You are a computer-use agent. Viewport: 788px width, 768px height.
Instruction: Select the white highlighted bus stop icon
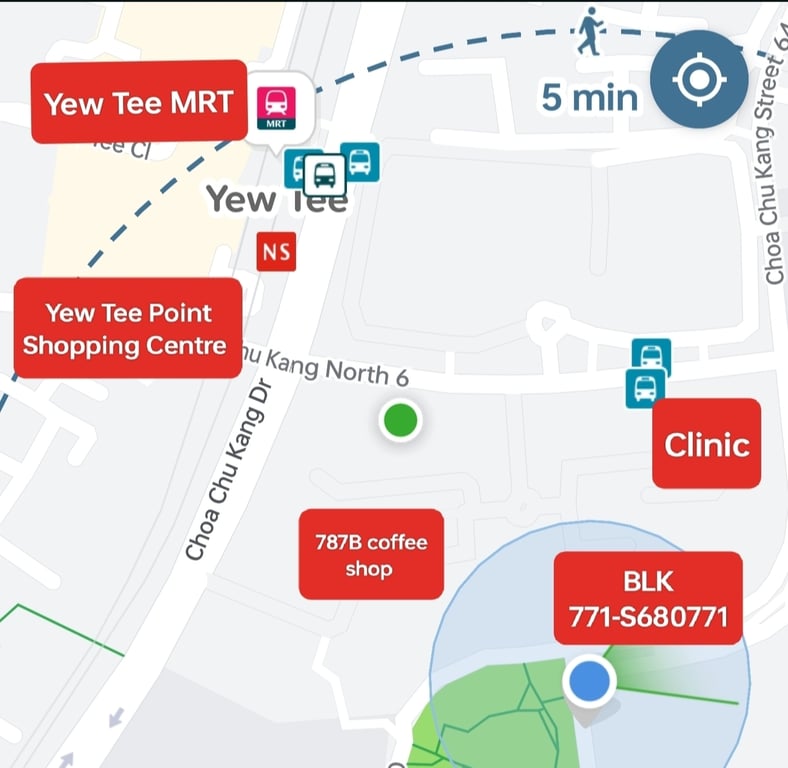coord(325,174)
